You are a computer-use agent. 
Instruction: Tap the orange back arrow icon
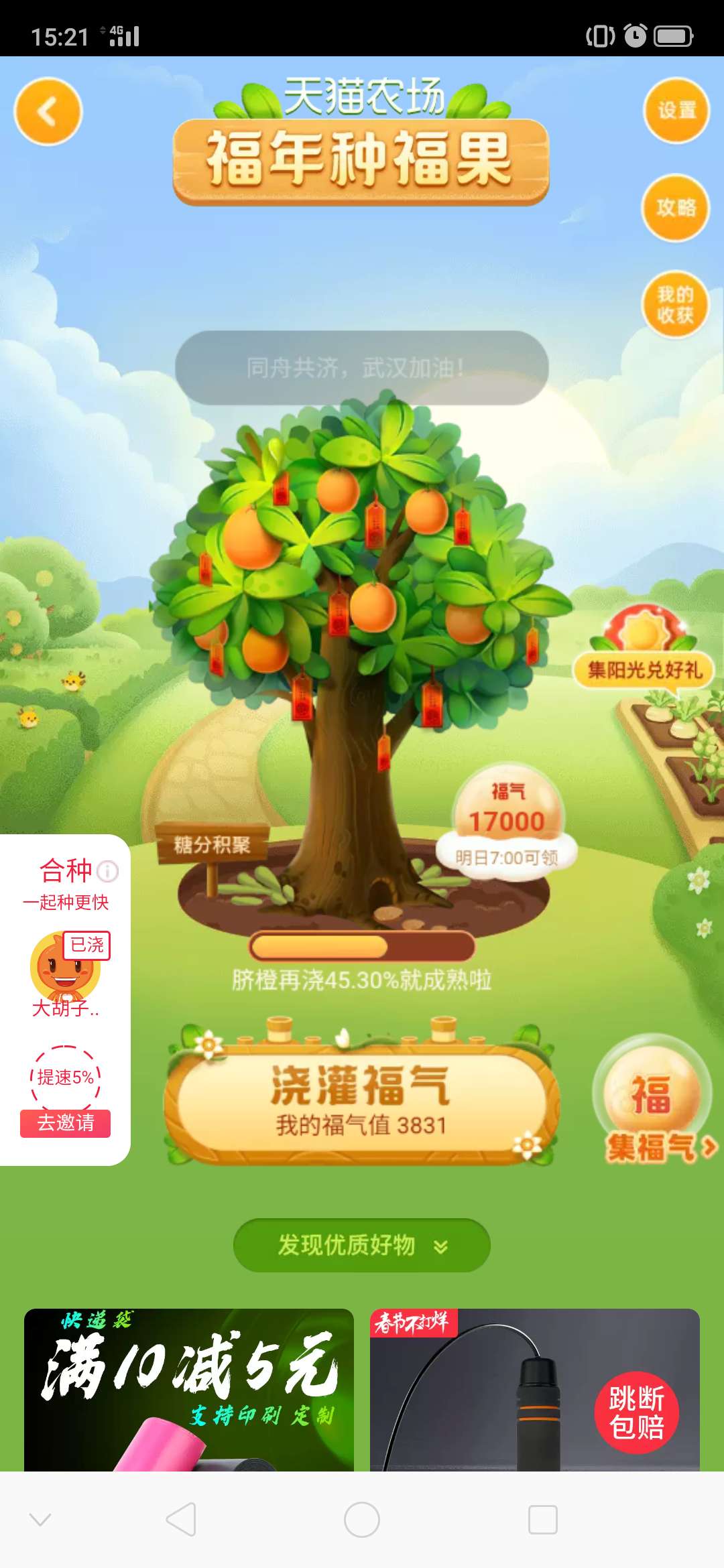click(47, 111)
